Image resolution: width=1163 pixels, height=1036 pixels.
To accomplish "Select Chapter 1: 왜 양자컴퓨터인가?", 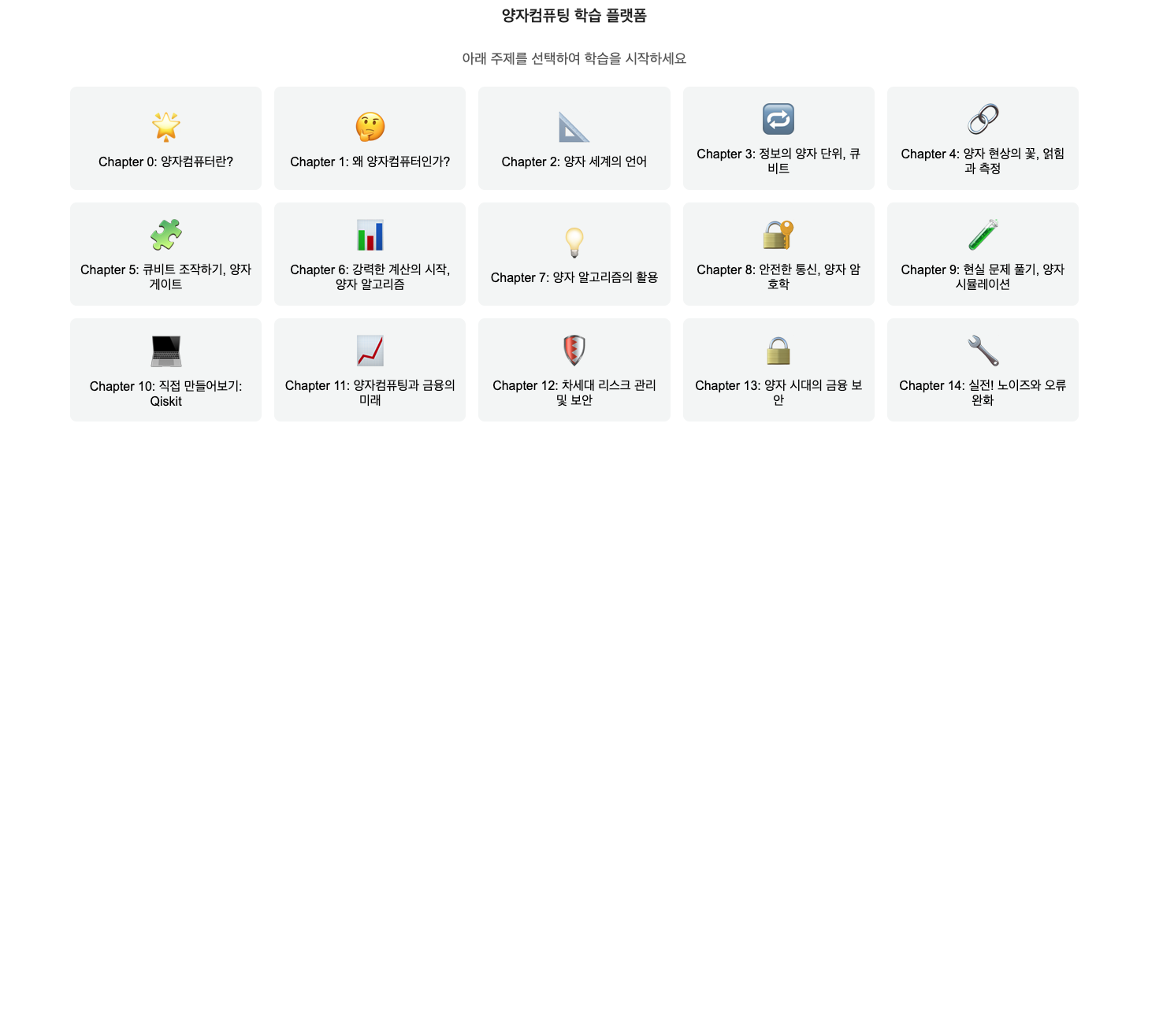I will click(370, 139).
